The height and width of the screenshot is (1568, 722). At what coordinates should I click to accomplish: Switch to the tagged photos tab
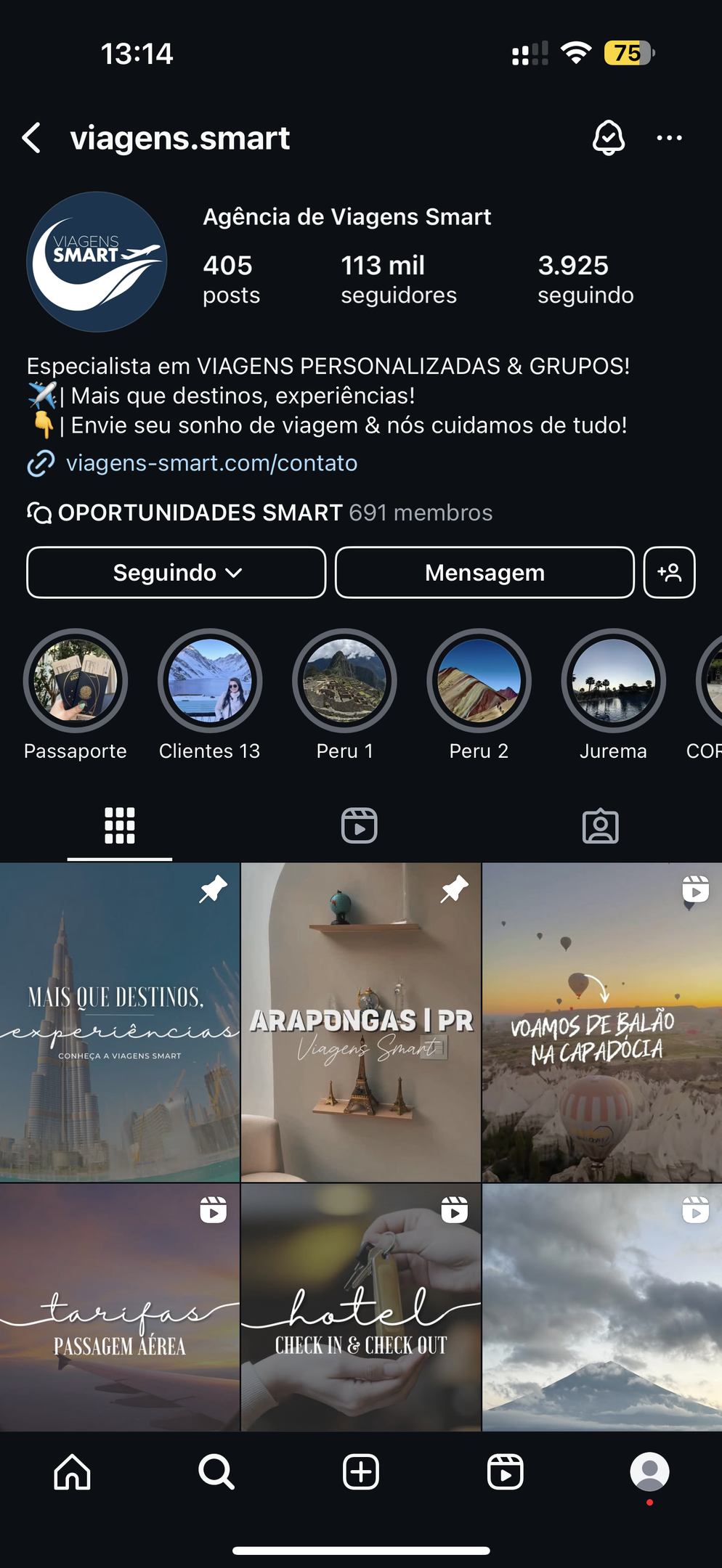tap(600, 826)
